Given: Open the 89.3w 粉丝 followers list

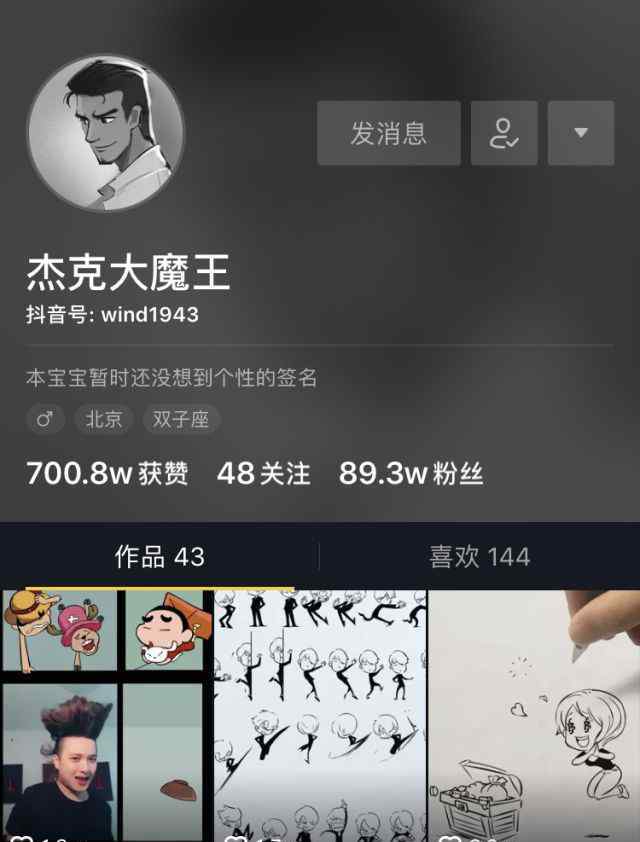Looking at the screenshot, I should click(411, 473).
